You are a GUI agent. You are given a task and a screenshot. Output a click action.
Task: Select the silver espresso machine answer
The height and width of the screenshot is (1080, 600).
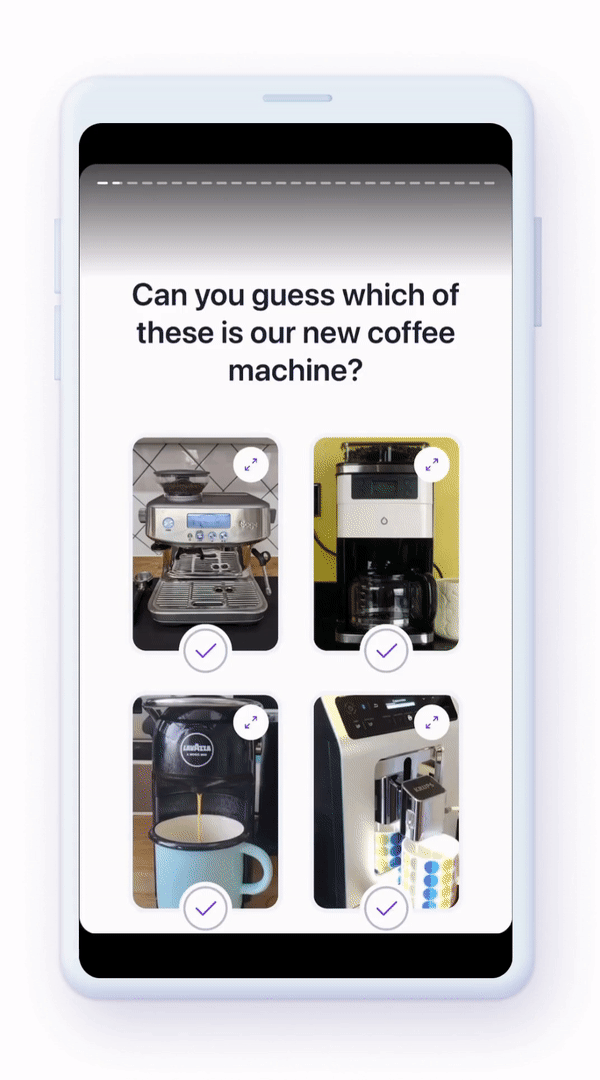206,651
